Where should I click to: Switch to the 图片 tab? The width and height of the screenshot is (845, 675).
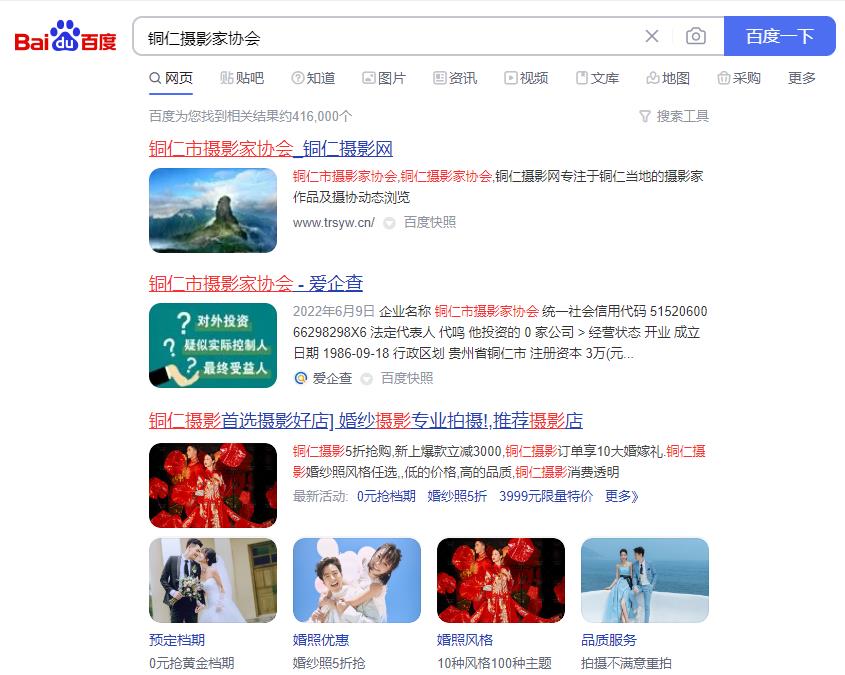384,78
